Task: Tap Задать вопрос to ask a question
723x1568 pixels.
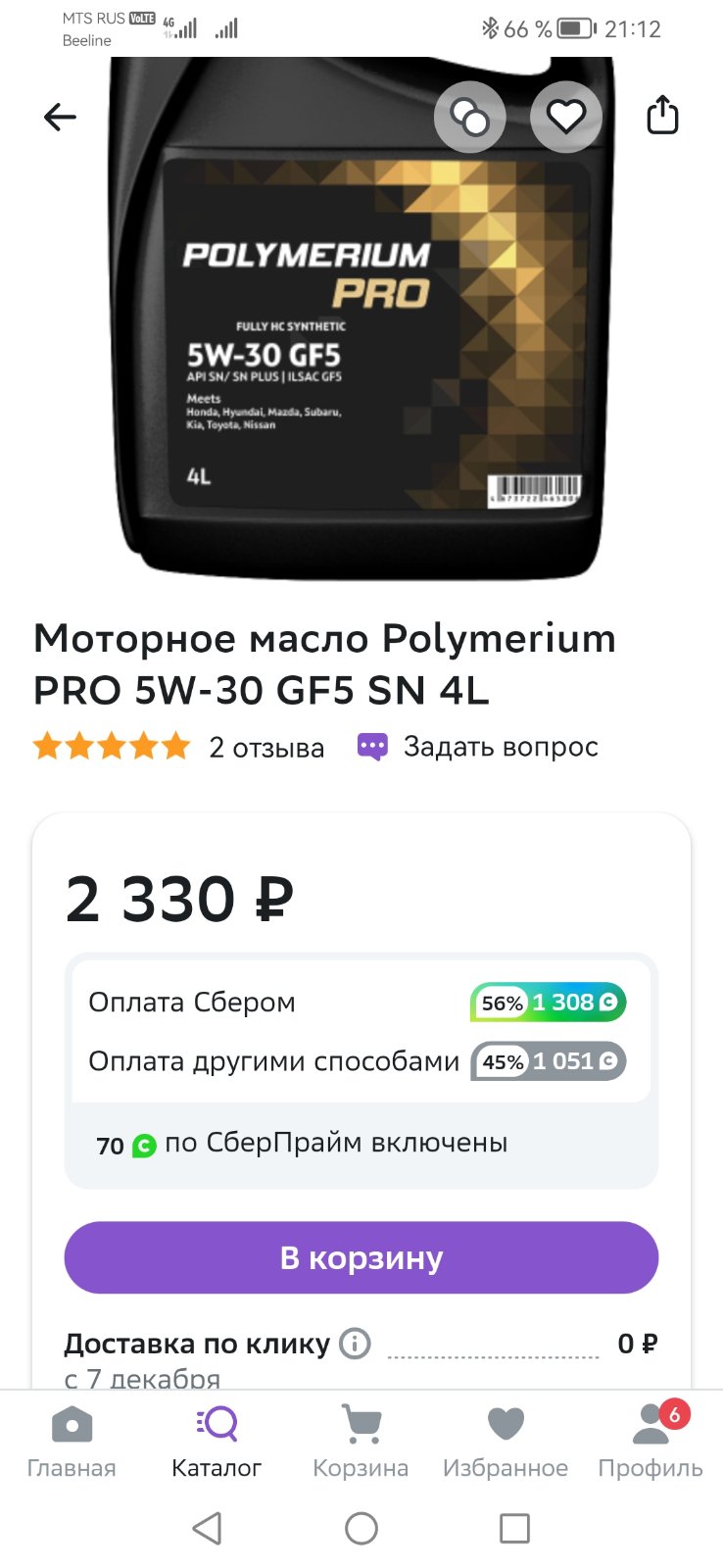Action: [478, 747]
